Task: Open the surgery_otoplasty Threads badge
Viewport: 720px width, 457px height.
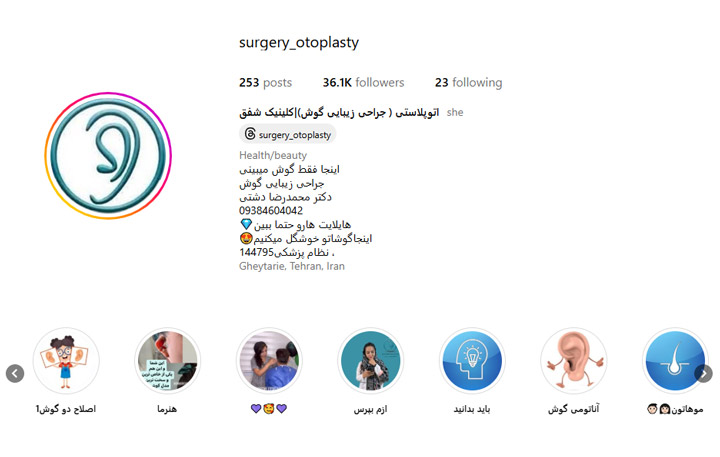Action: [287, 134]
